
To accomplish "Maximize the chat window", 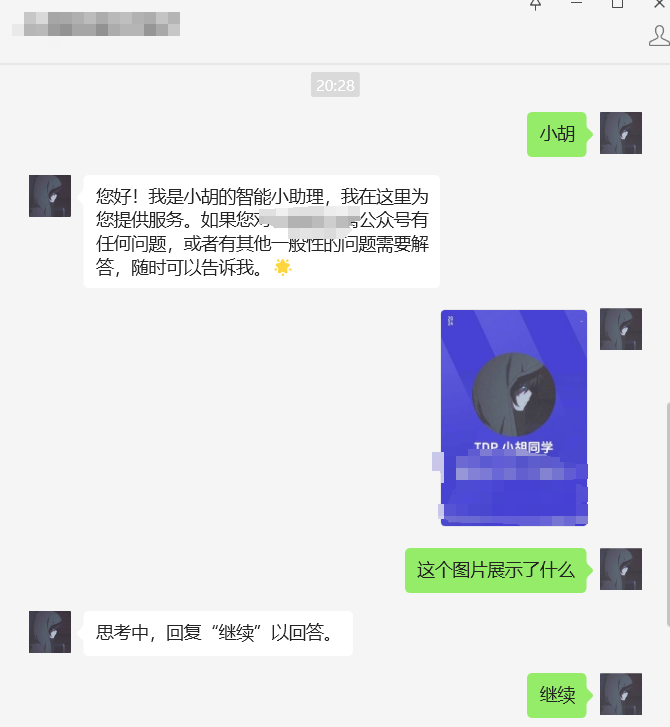I will [x=618, y=4].
